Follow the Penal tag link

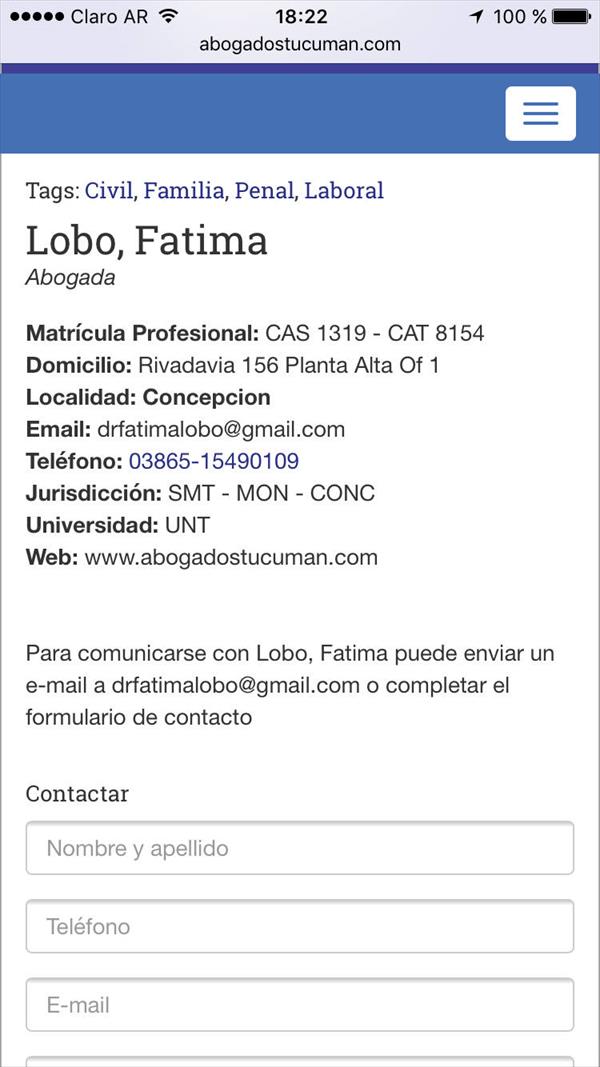pyautogui.click(x=264, y=191)
